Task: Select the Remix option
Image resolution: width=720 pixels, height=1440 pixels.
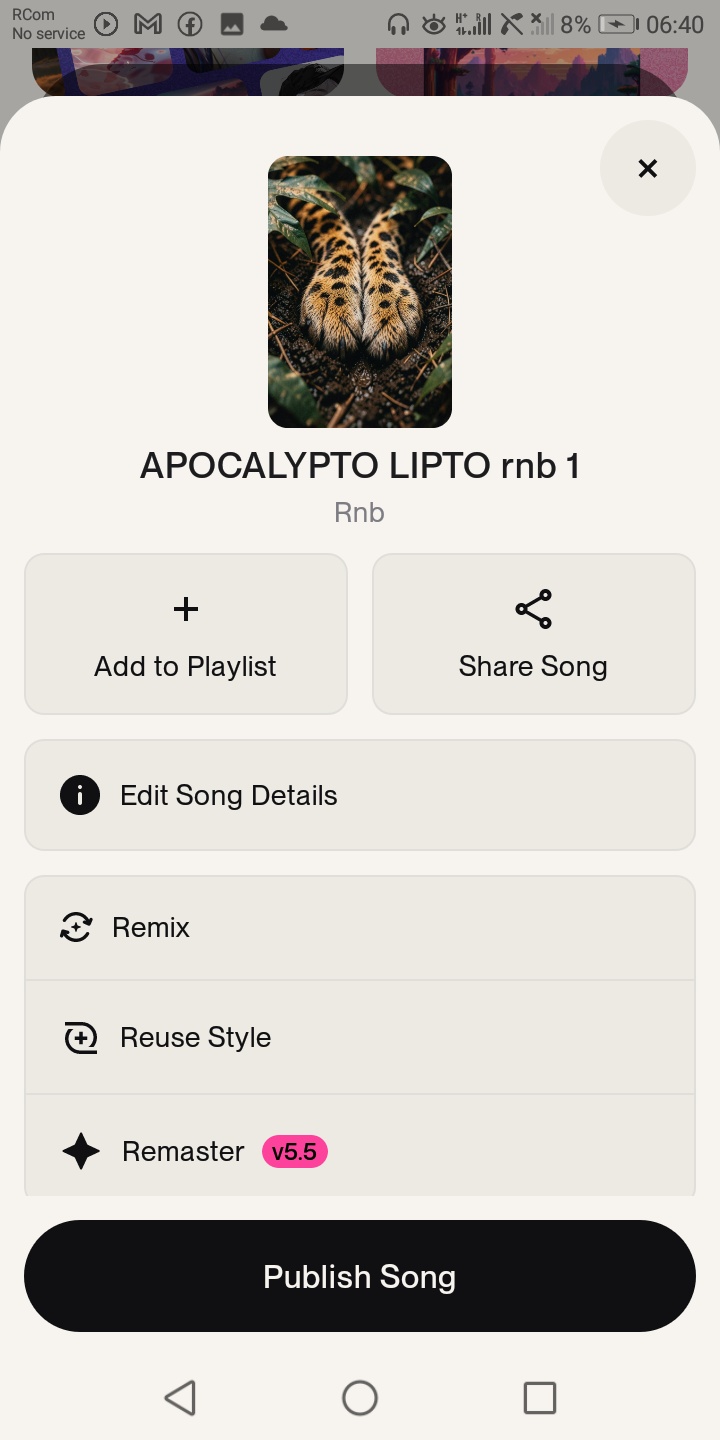Action: pos(359,928)
